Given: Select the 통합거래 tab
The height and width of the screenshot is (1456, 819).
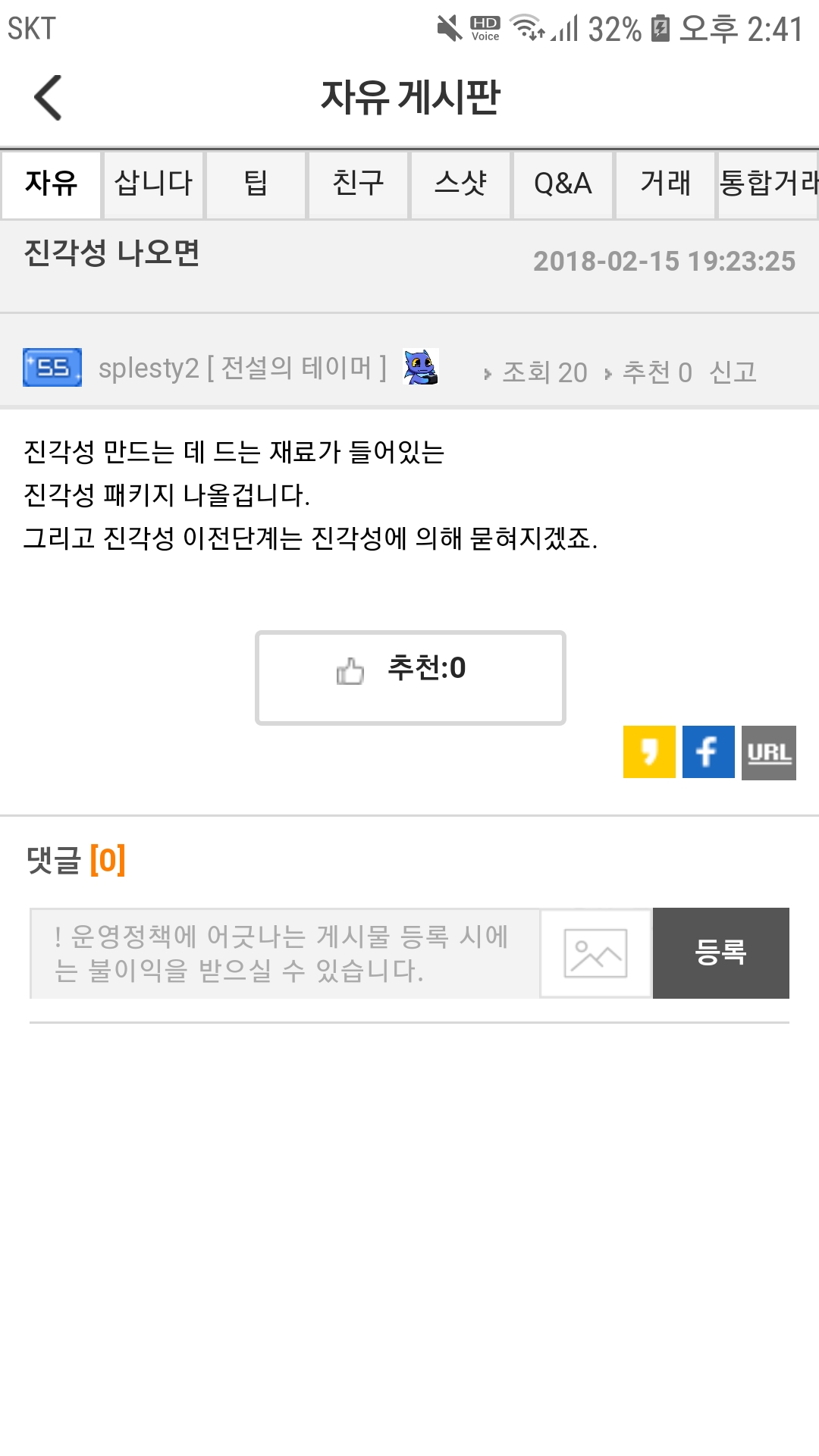Looking at the screenshot, I should [767, 184].
